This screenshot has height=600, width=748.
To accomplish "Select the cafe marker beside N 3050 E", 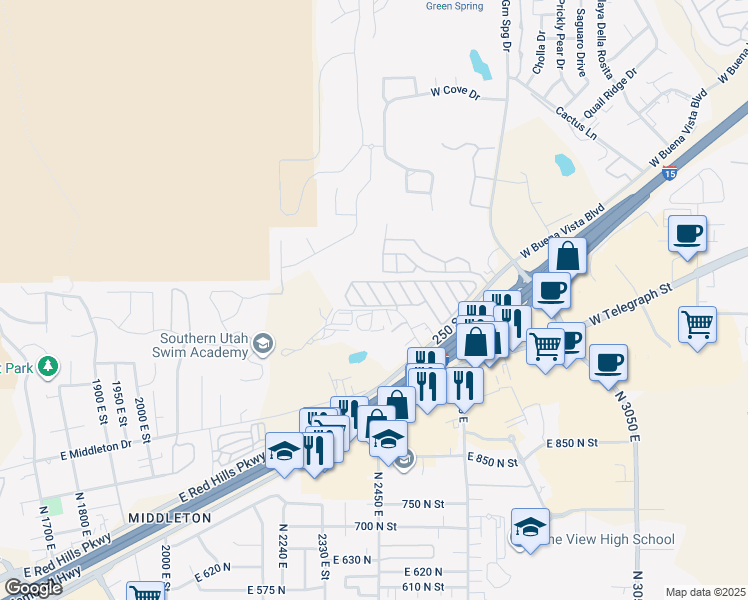I will point(607,363).
